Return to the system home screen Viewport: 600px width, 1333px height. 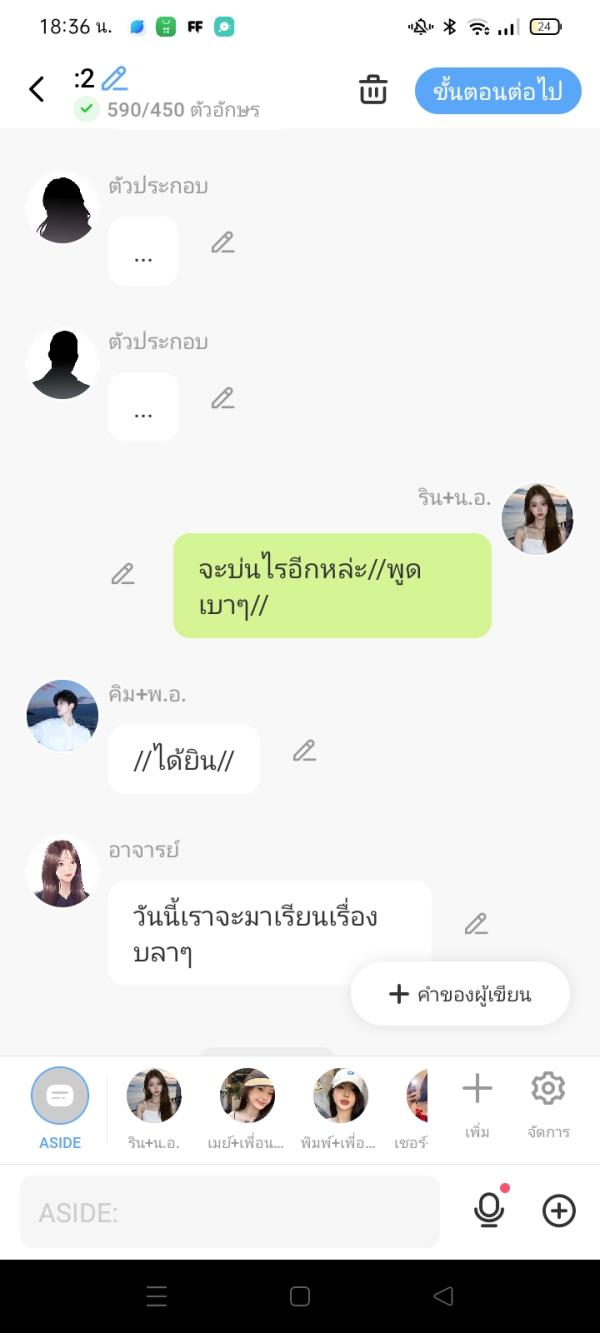point(300,1296)
